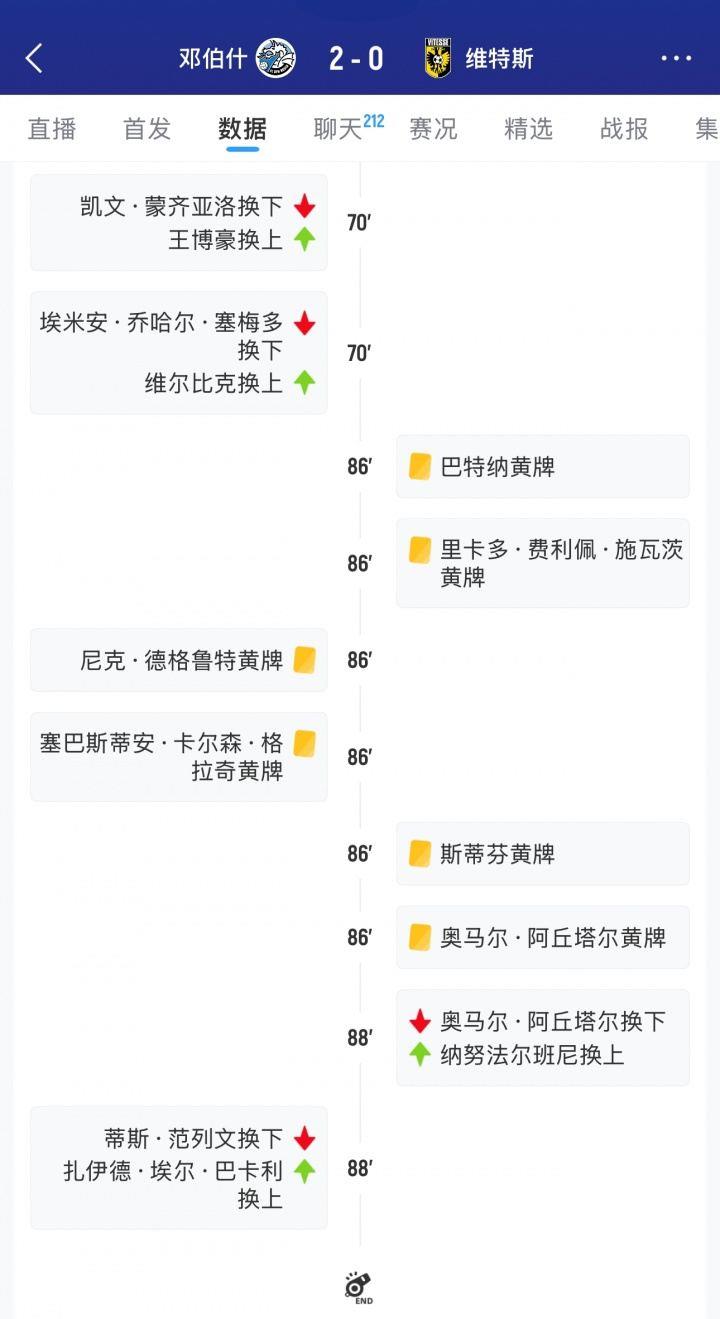Screen dimensions: 720x1319
Task: Open the 精选 tab
Action: point(528,129)
